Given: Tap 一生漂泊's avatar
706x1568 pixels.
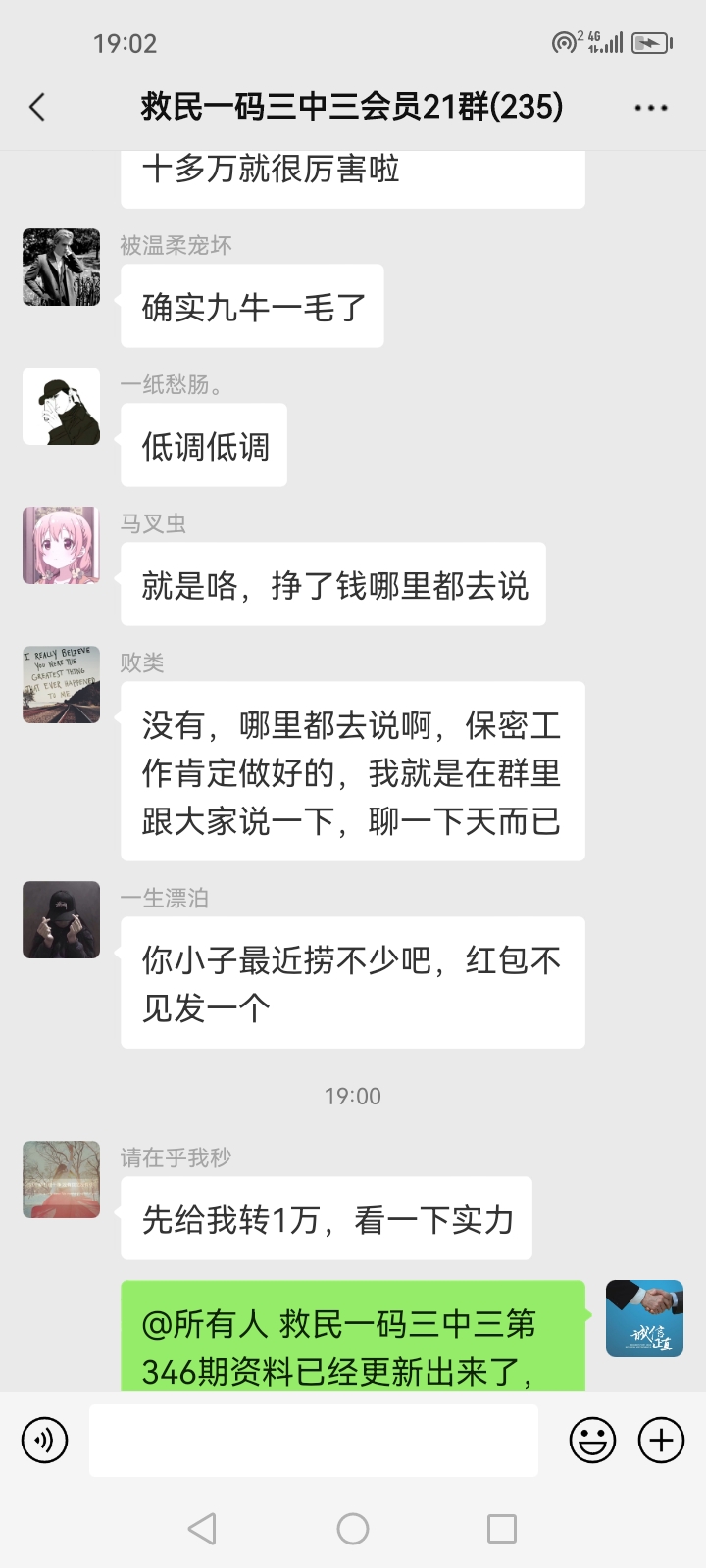Looking at the screenshot, I should coord(61,920).
